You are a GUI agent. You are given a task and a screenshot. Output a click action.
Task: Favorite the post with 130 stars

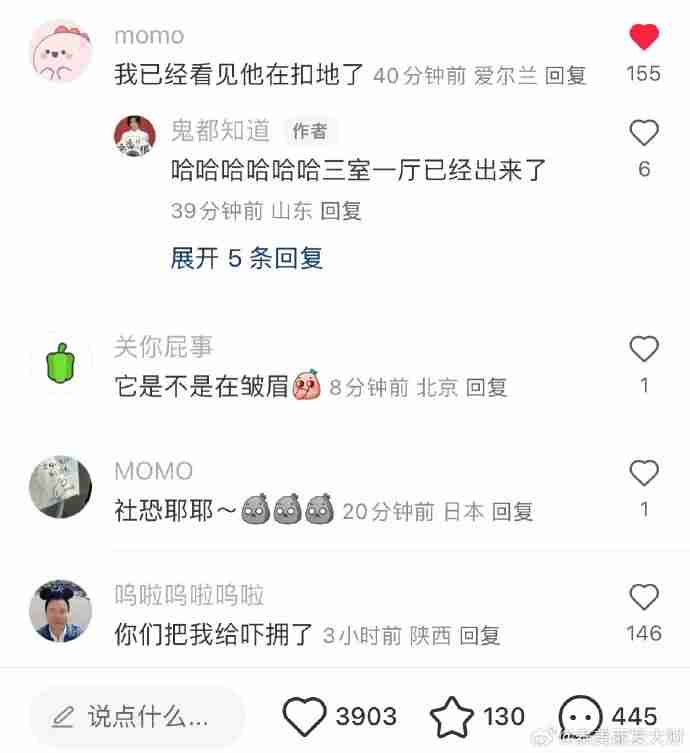point(452,716)
